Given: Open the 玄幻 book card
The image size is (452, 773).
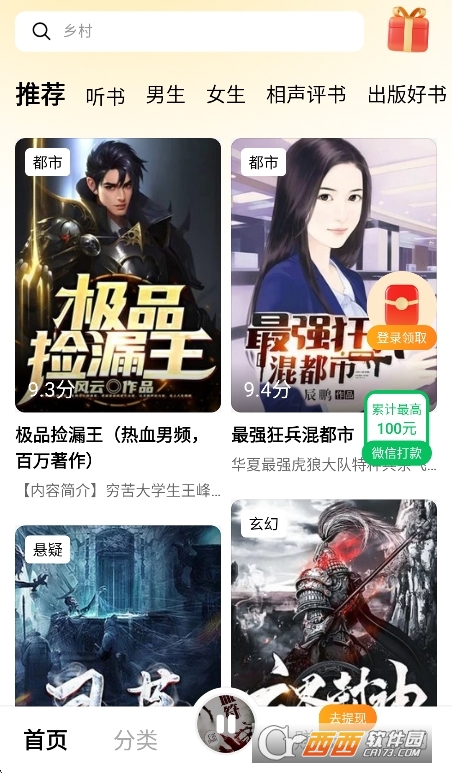Looking at the screenshot, I should point(334,603).
